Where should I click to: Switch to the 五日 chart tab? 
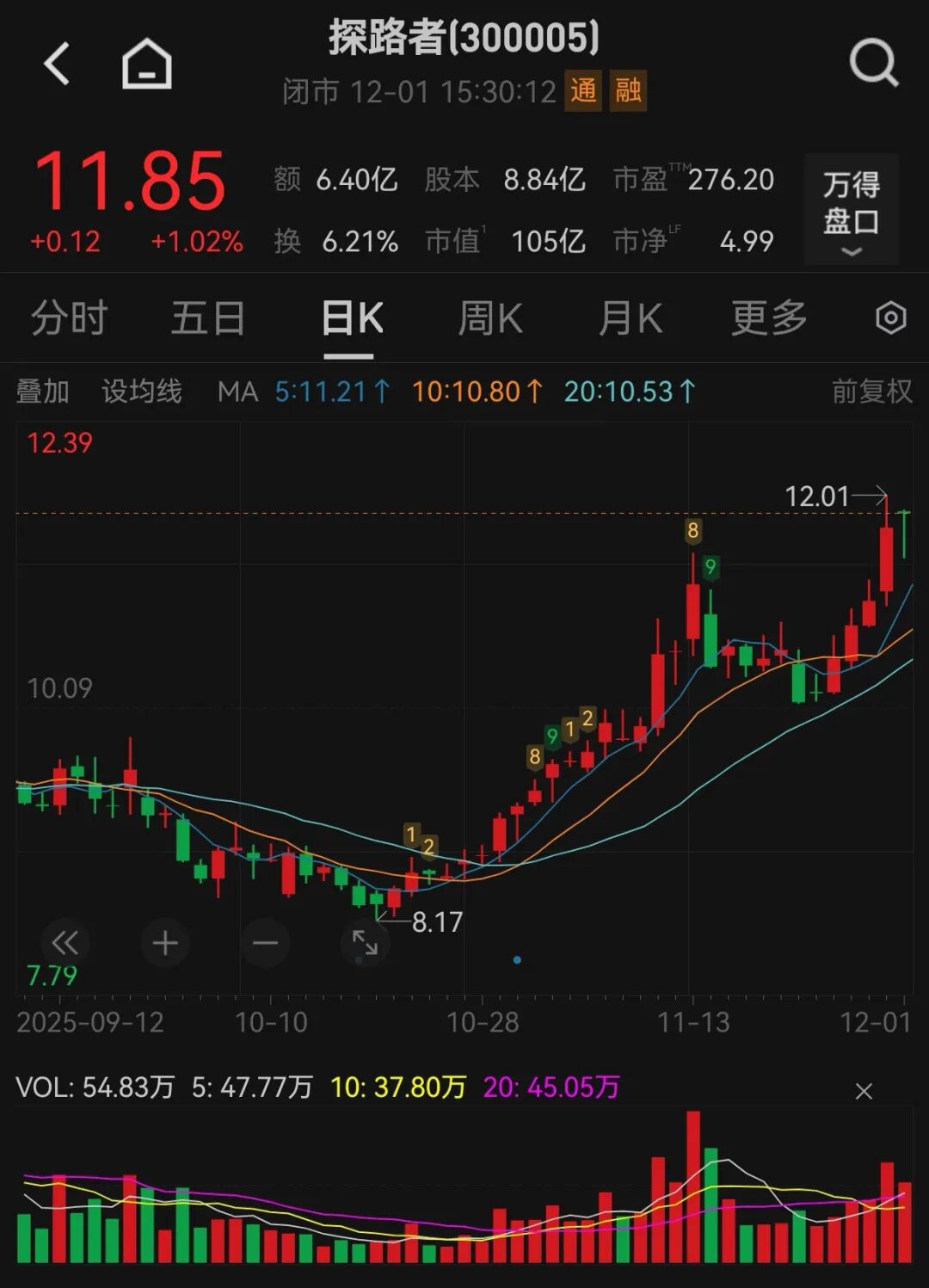click(208, 318)
